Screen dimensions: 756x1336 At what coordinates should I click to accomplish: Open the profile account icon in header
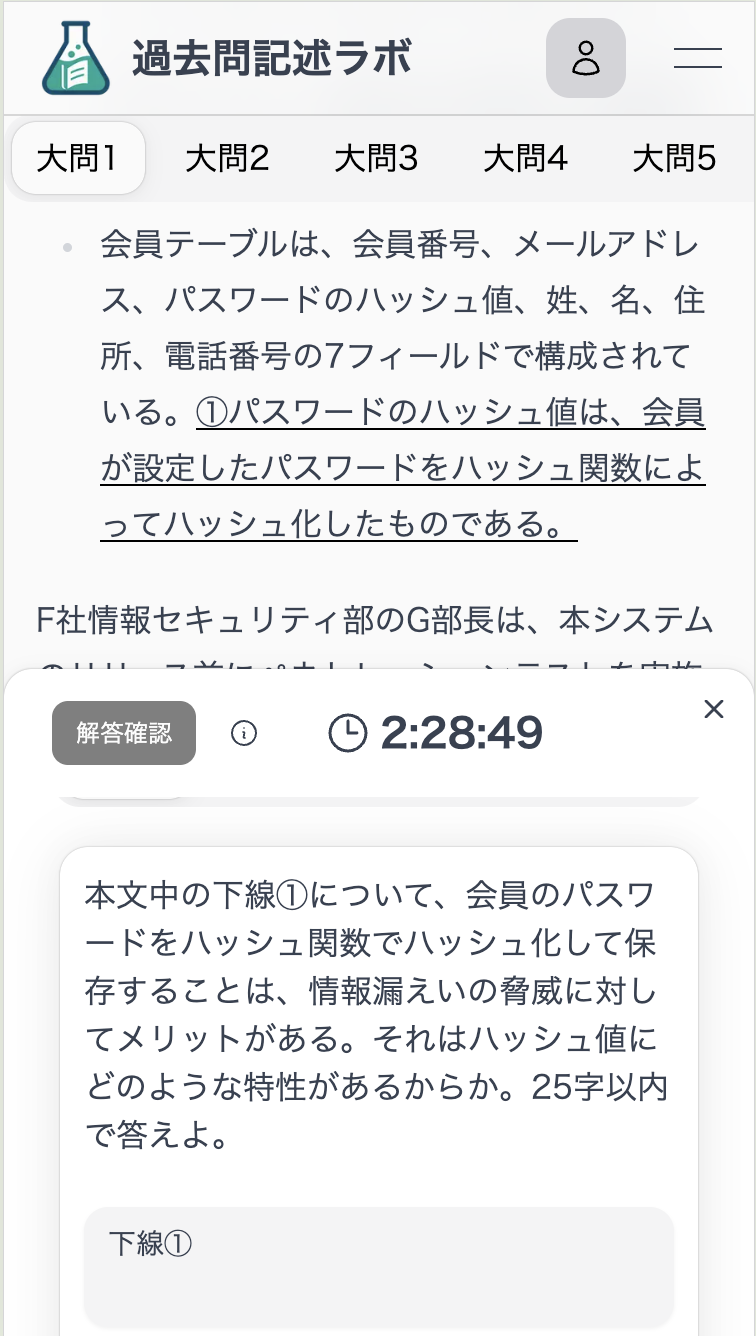point(586,58)
